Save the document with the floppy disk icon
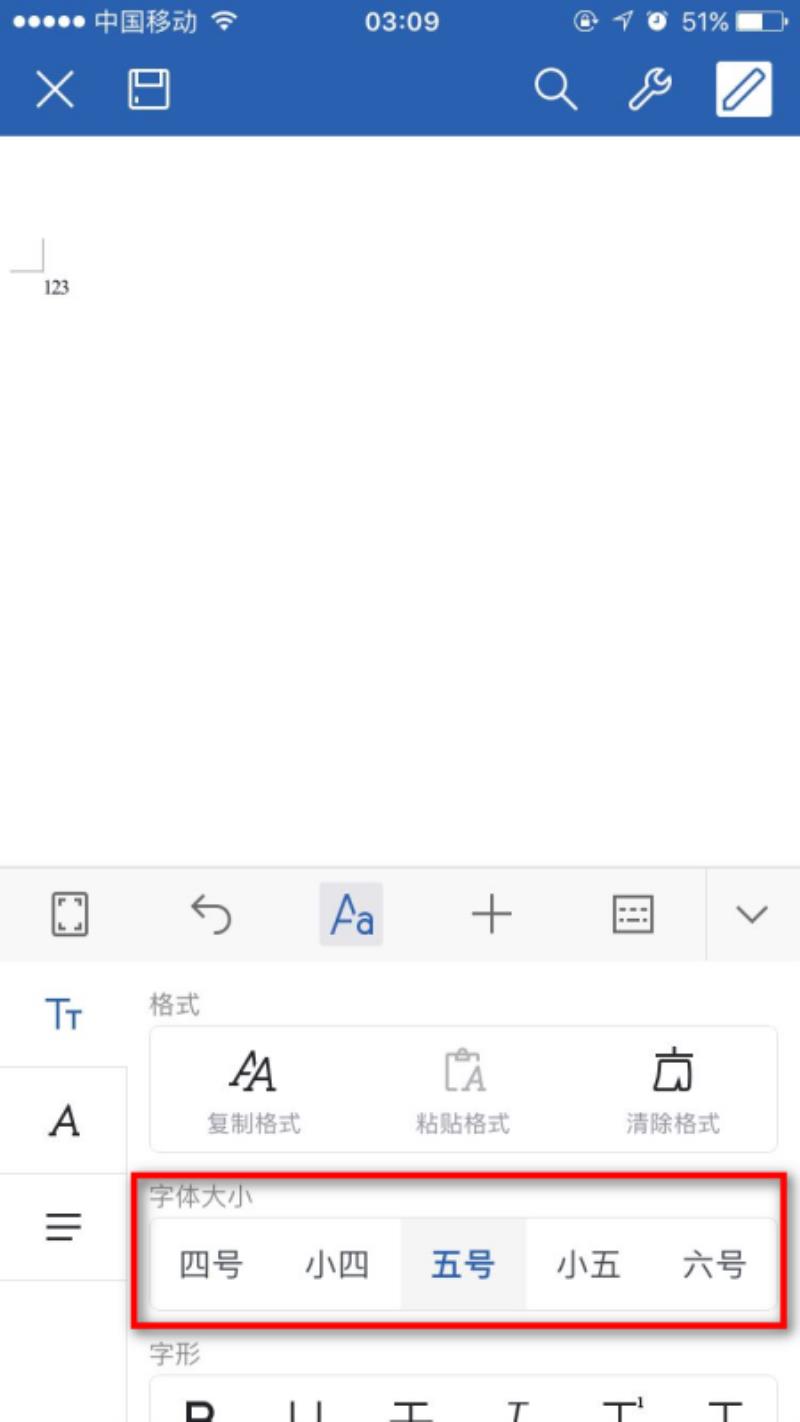This screenshot has height=1422, width=800. 149,90
